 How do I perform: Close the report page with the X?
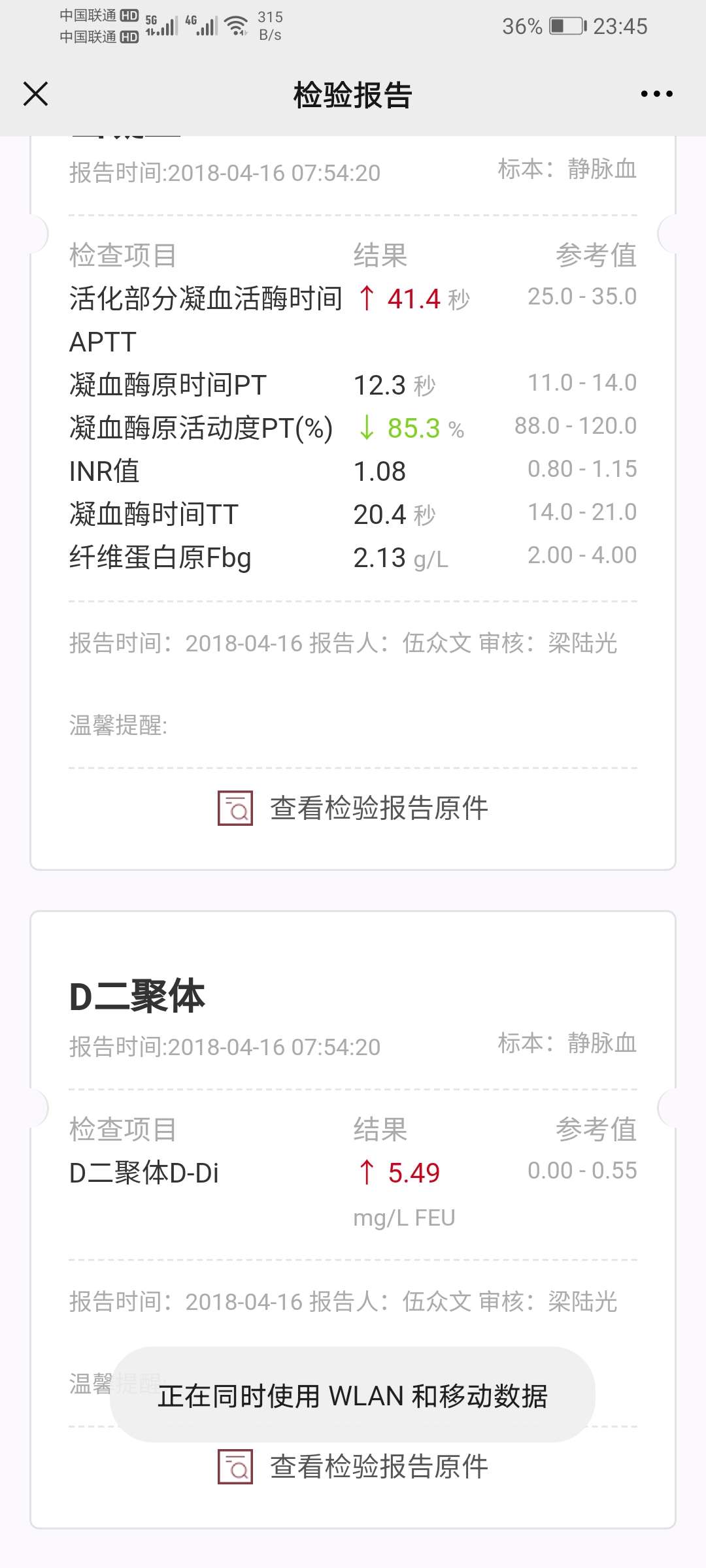pyautogui.click(x=36, y=93)
